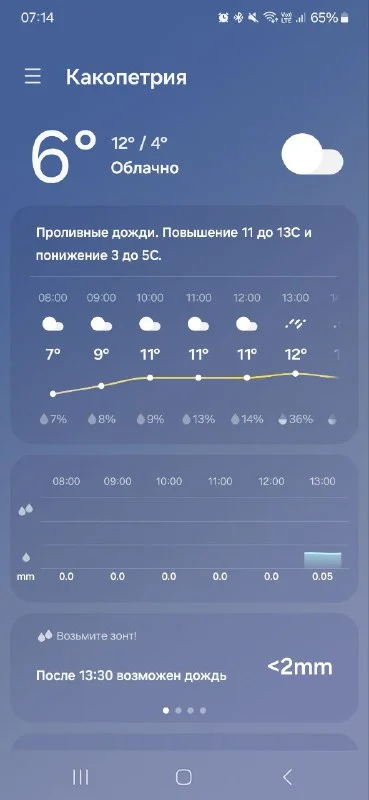Go to the home screen
The image size is (369, 800).
(184, 777)
